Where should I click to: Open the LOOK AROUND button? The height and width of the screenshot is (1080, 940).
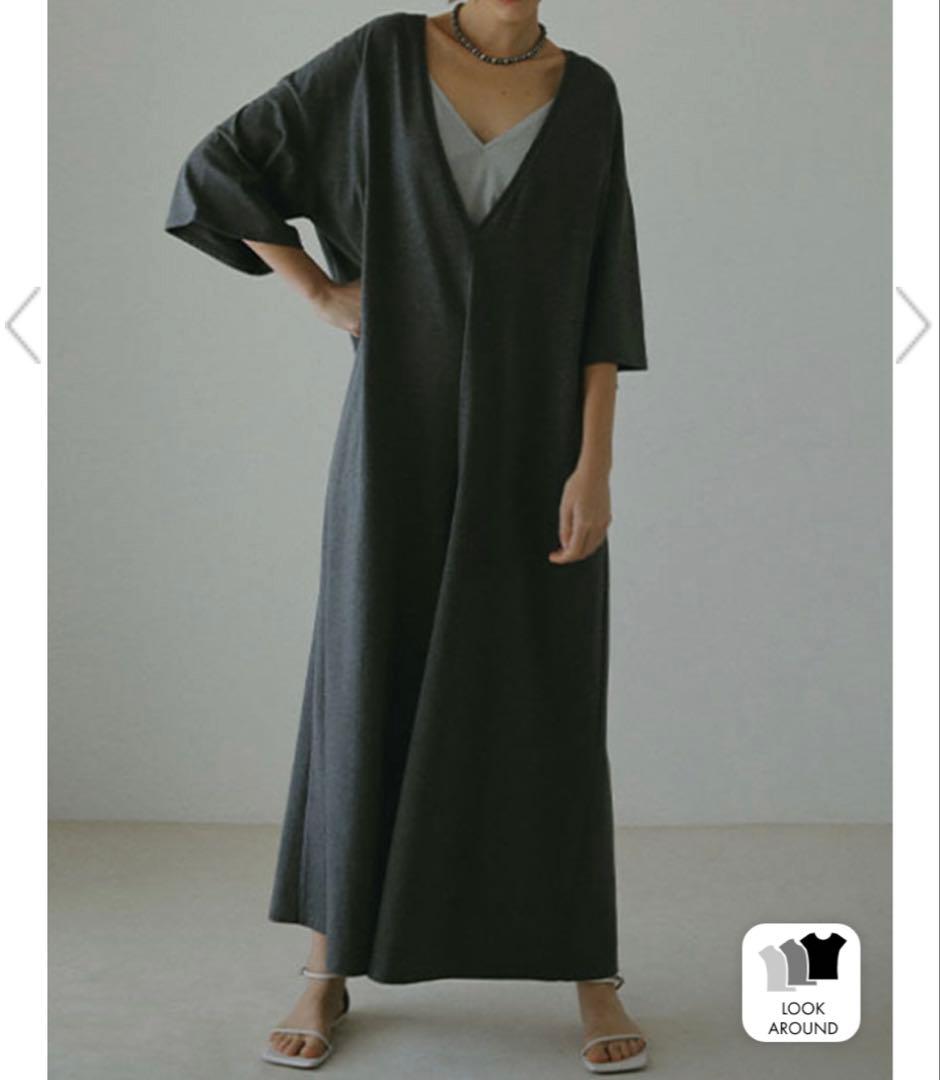click(802, 982)
